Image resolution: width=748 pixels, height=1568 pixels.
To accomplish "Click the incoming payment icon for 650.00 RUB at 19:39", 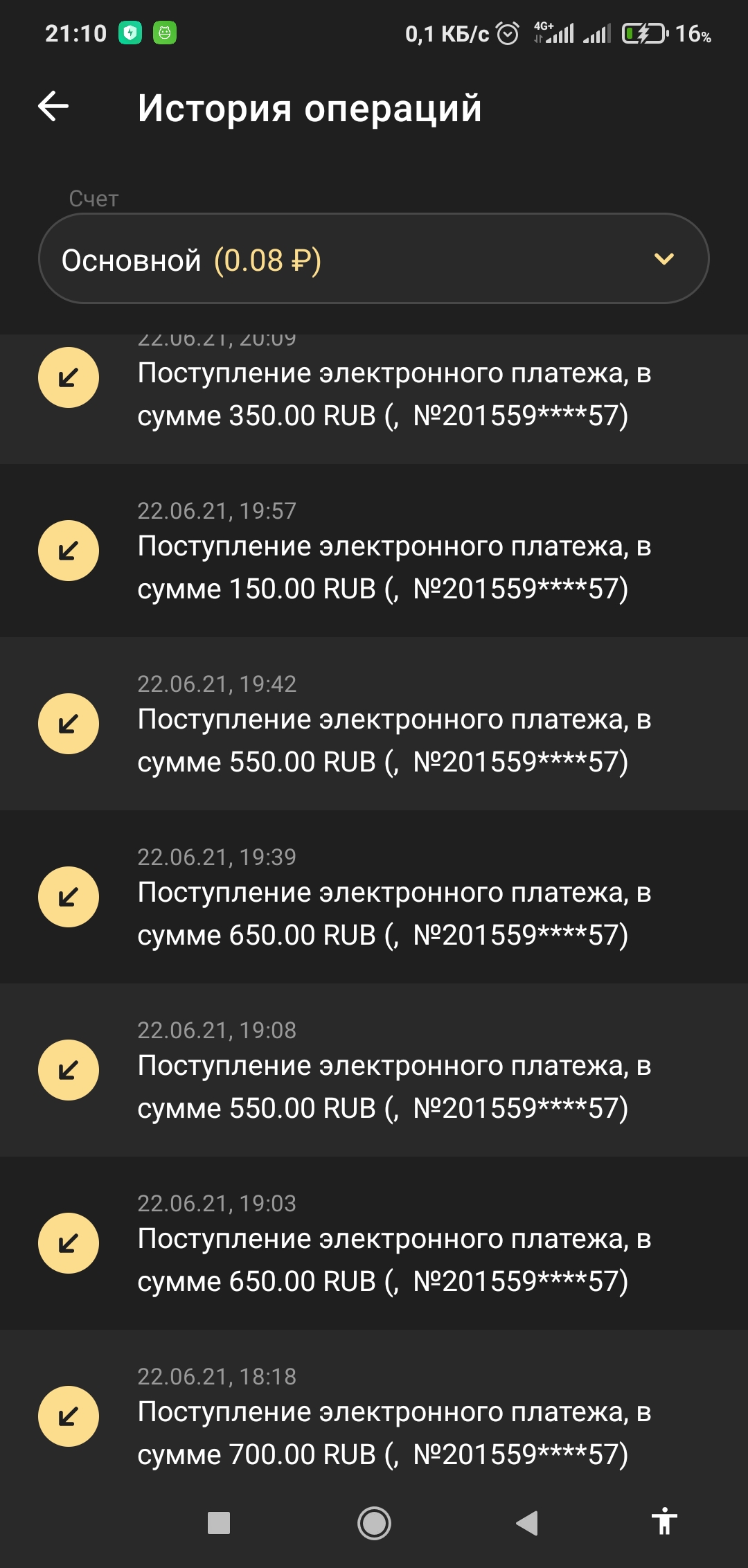I will pyautogui.click(x=68, y=896).
